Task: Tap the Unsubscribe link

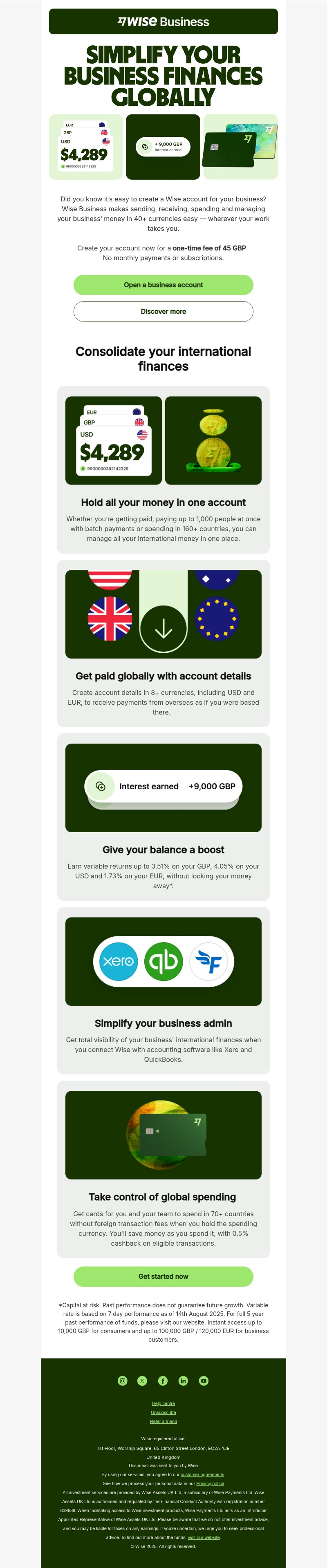Action: pyautogui.click(x=163, y=1412)
